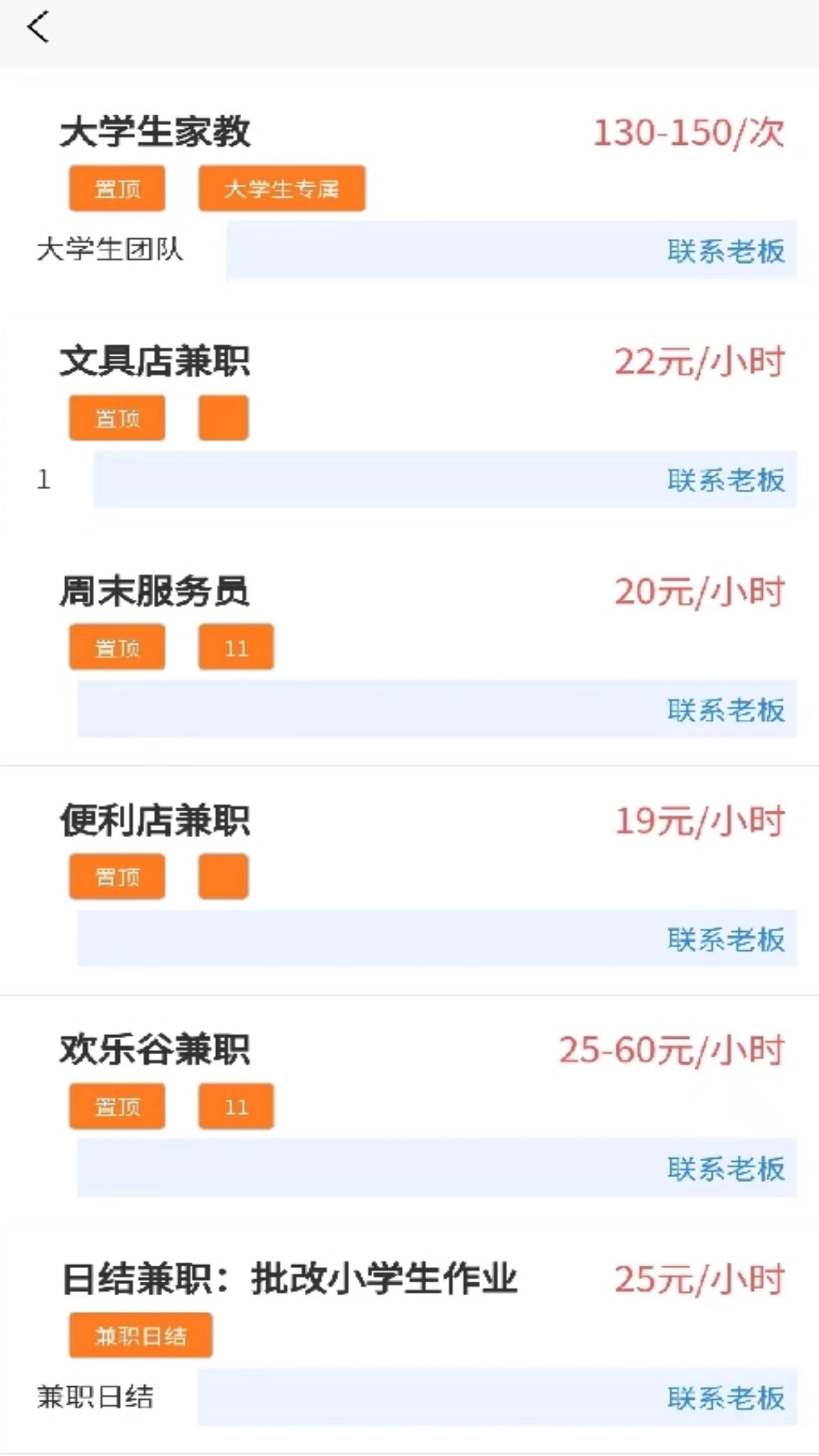The height and width of the screenshot is (1456, 819).
Task: Tap the 置顶 tag on 大学生家教
Action: pos(116,189)
